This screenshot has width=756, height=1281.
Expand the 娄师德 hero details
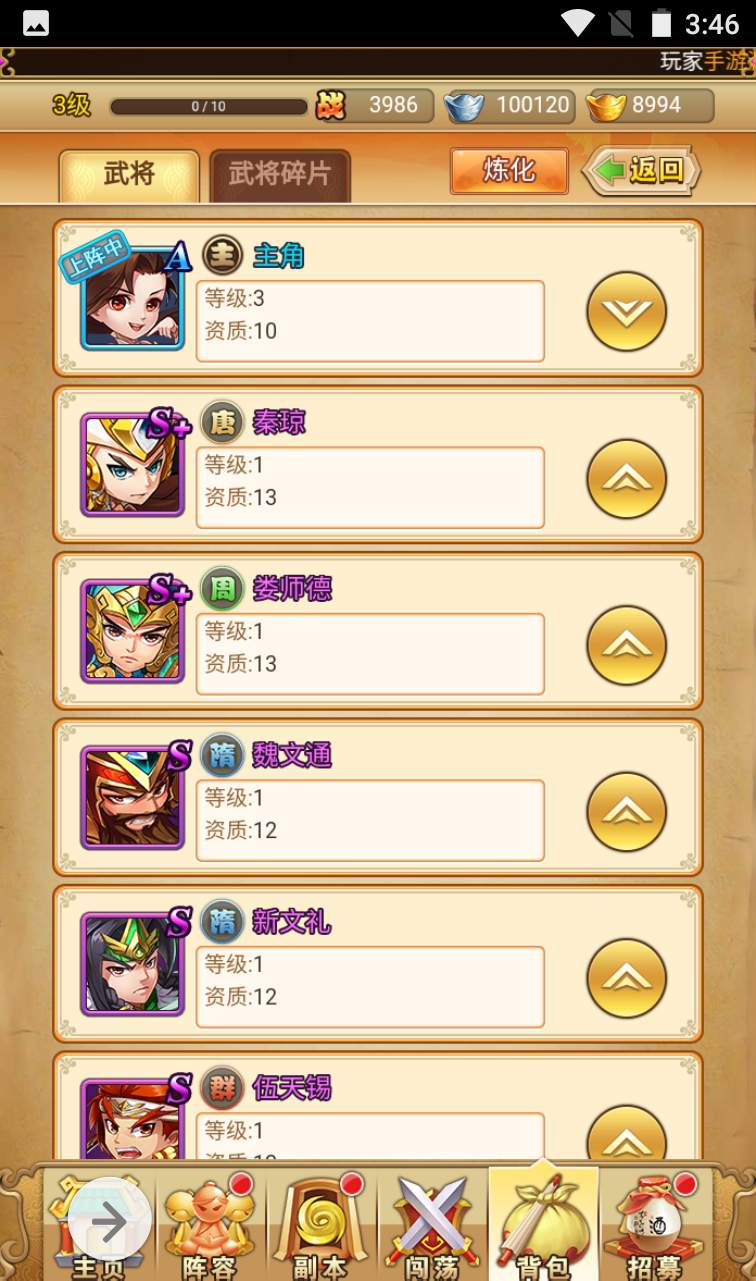point(626,645)
